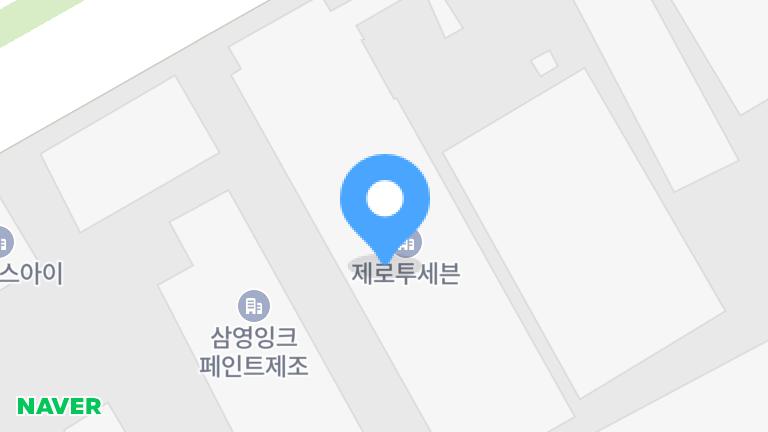Select the 삼영잉크페인트제조 place on the map
The width and height of the screenshot is (768, 432).
click(254, 350)
